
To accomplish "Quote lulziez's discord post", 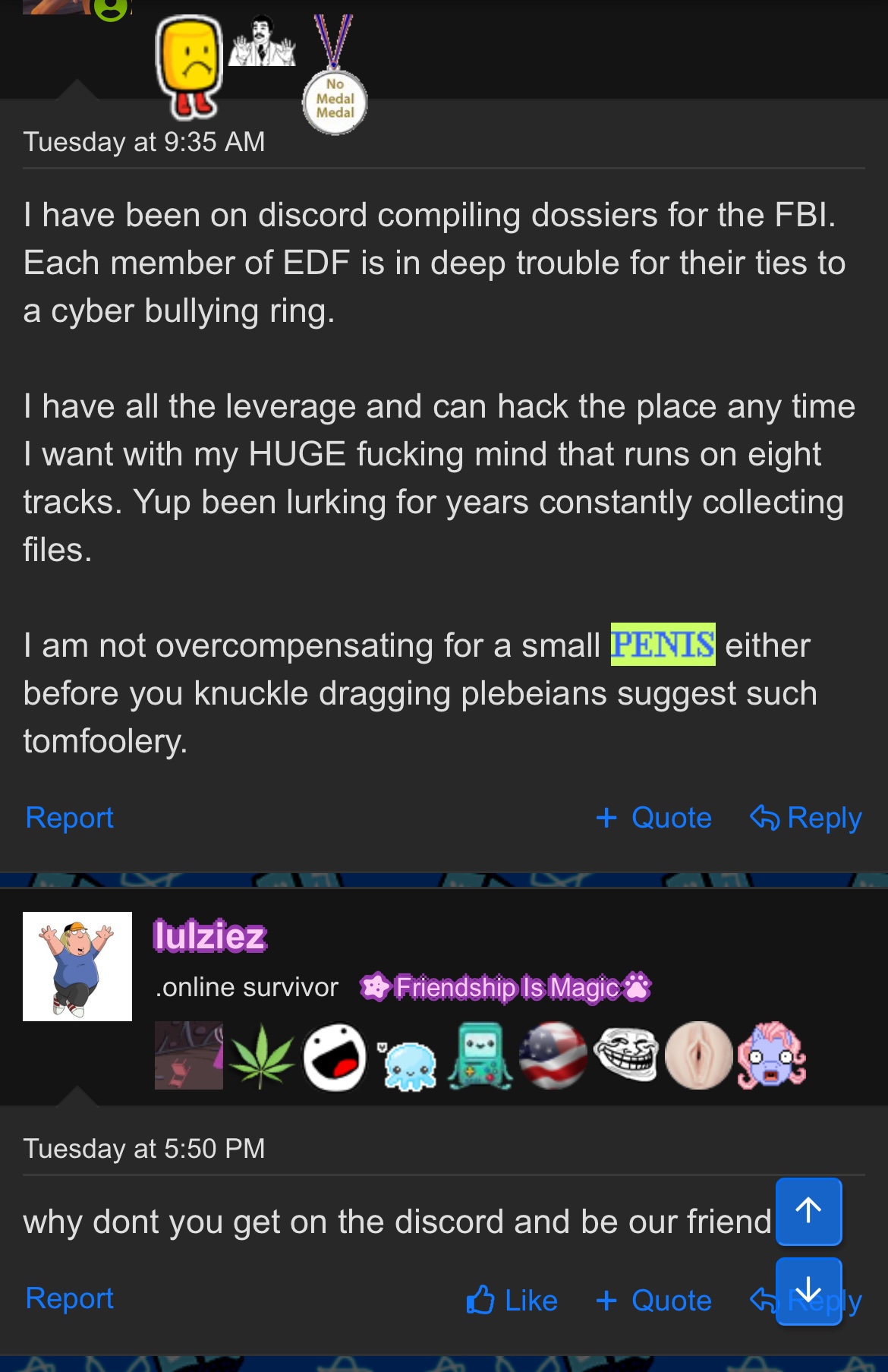I will pyautogui.click(x=654, y=1301).
